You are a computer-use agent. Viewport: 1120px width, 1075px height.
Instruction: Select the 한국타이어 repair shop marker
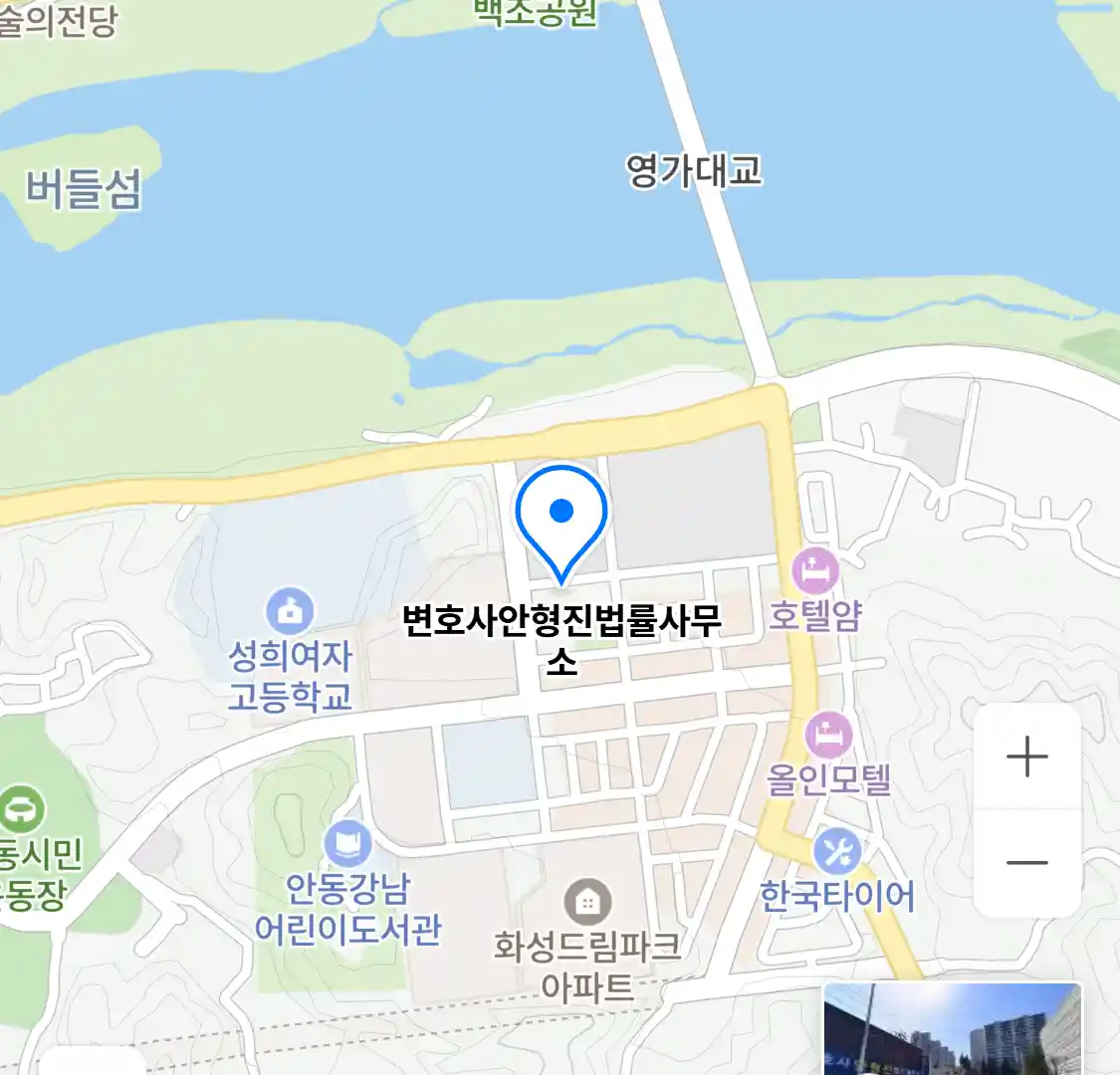pyautogui.click(x=837, y=851)
